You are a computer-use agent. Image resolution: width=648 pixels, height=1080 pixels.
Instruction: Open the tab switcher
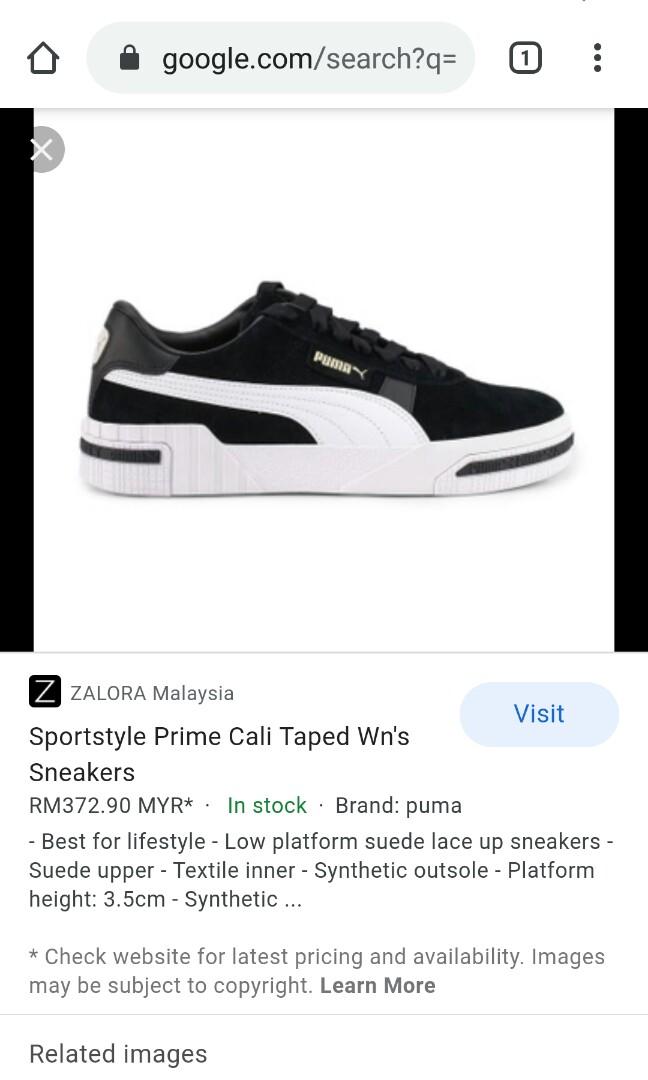tap(525, 58)
